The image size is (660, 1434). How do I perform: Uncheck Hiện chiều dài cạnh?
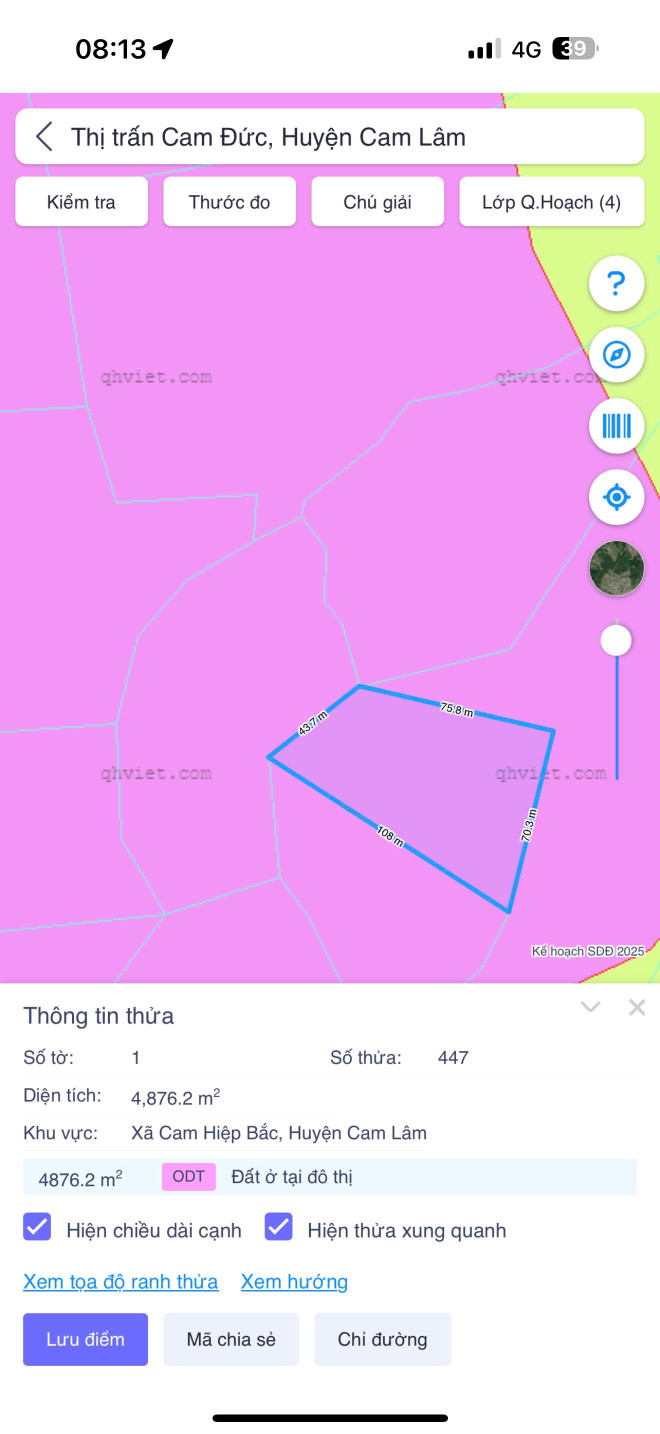click(x=37, y=1227)
